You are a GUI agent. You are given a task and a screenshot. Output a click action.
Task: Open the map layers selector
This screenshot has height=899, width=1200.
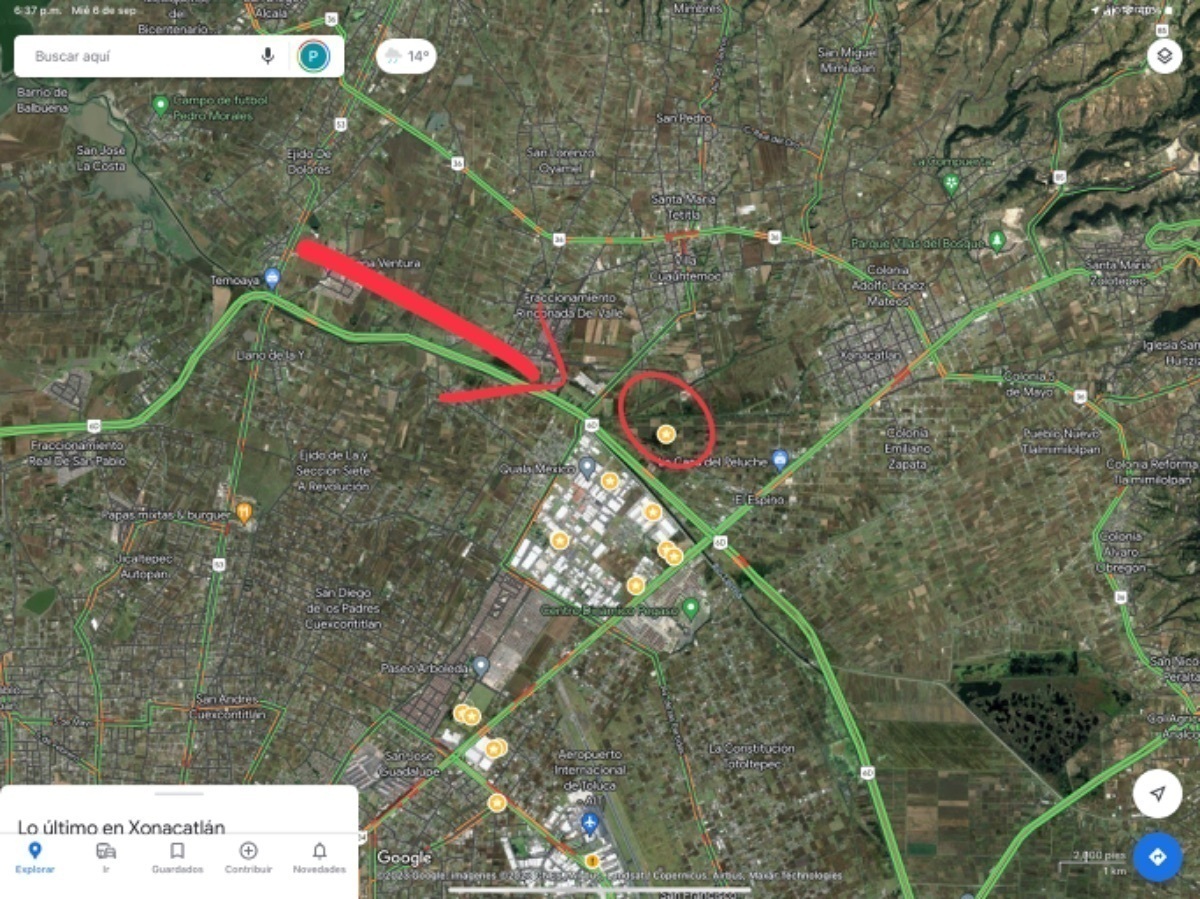point(1164,56)
